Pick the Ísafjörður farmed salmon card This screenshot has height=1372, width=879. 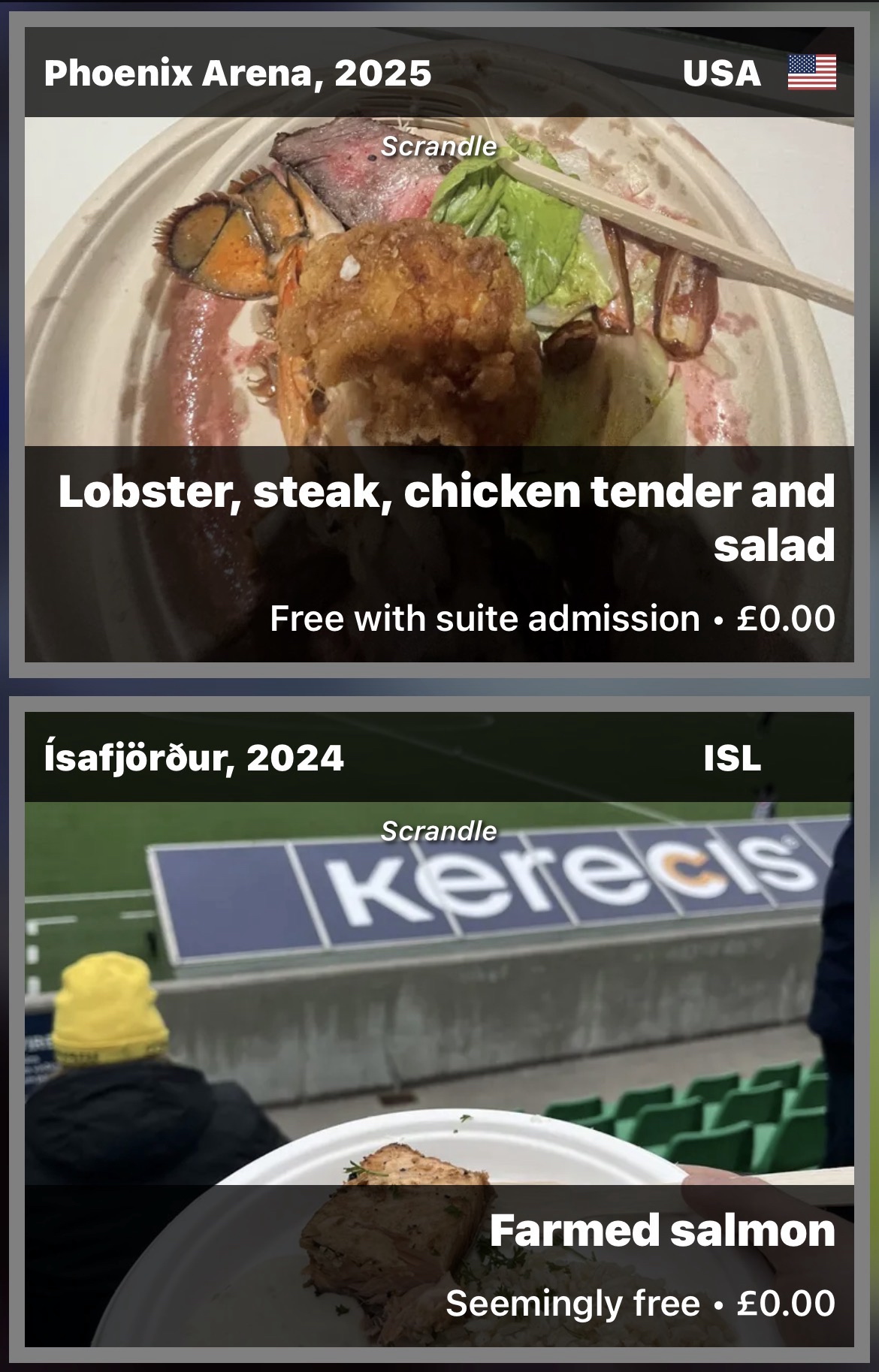point(439,1029)
